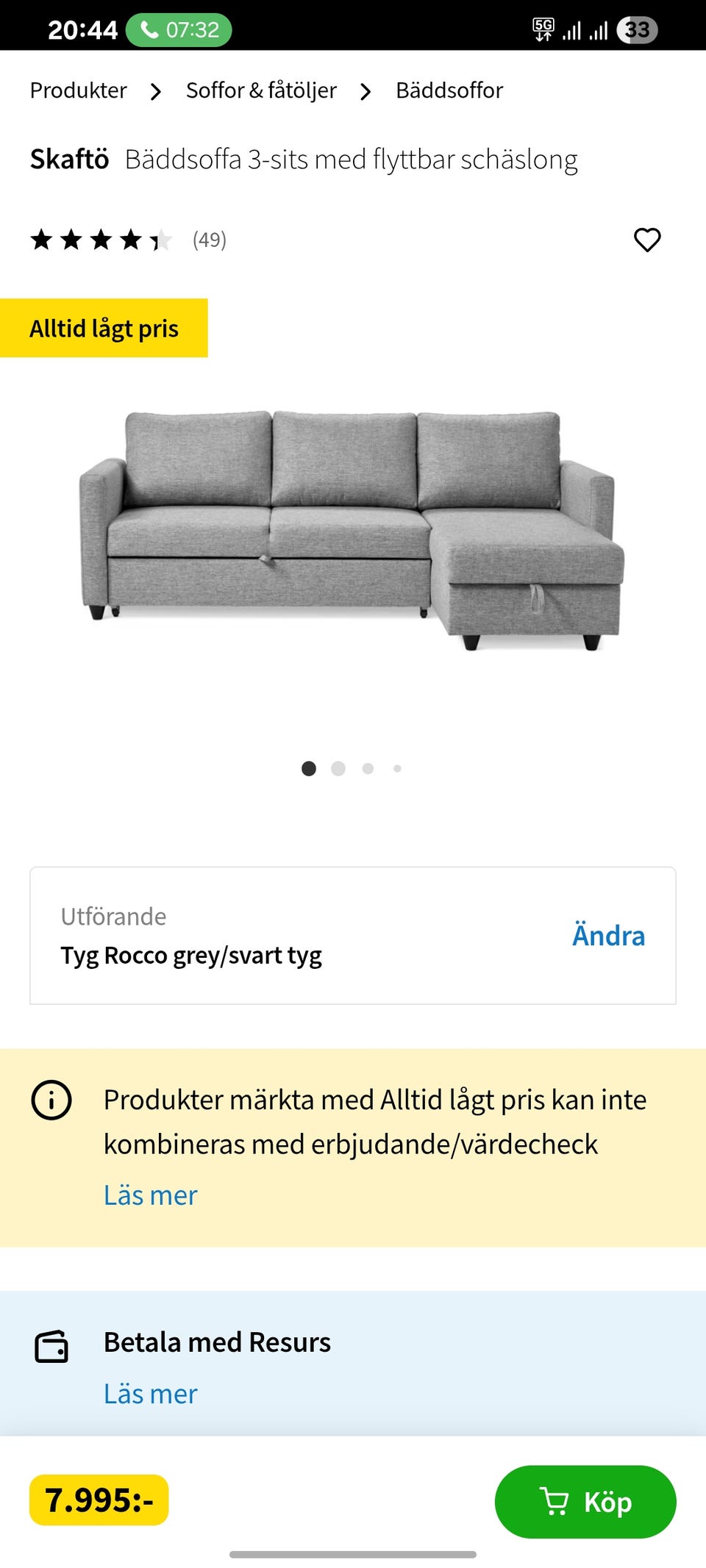Select the fourth carousel dot
Viewport: 706px width, 1568px height.
coord(397,769)
